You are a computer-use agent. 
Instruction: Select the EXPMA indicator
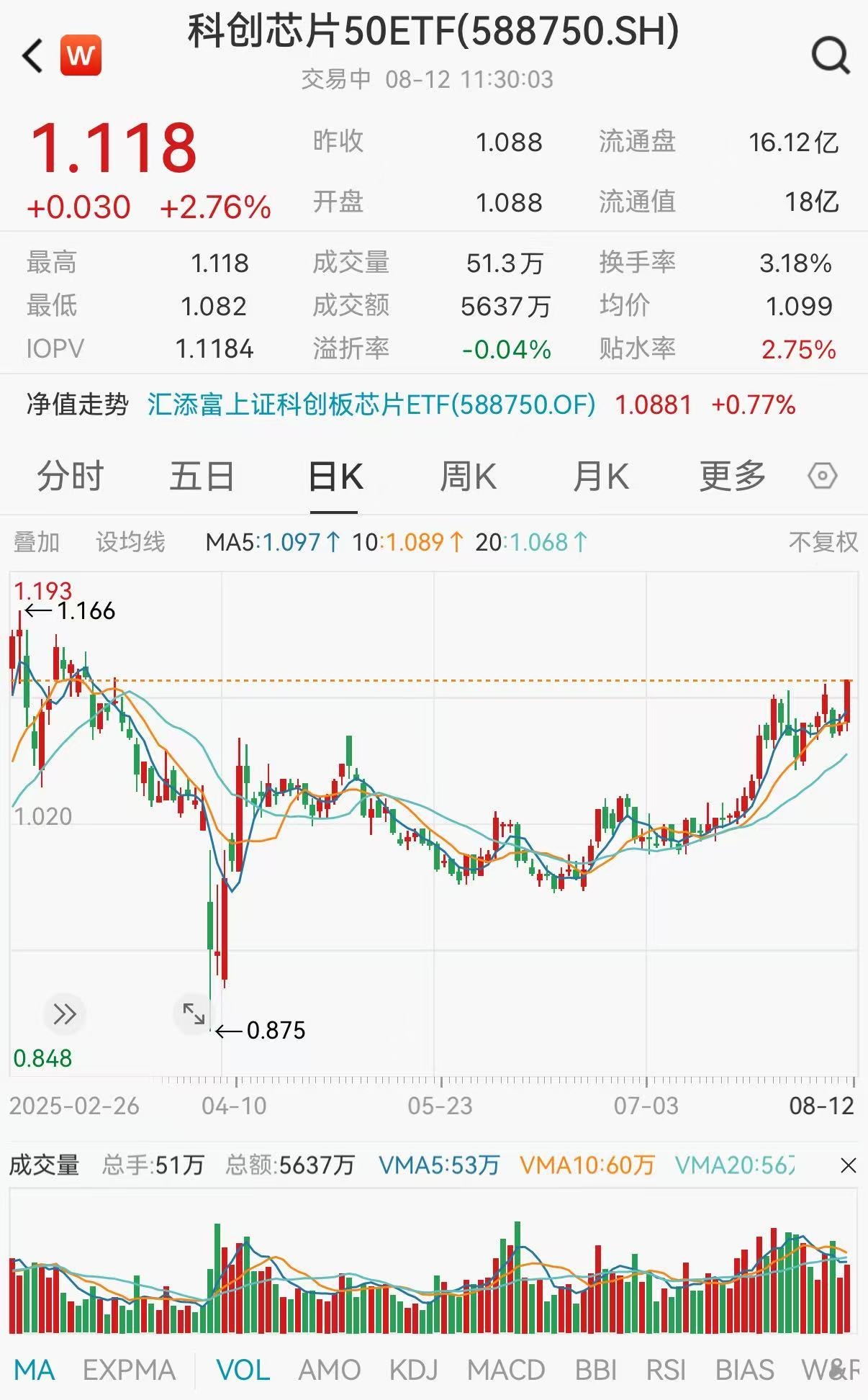pos(129,1370)
